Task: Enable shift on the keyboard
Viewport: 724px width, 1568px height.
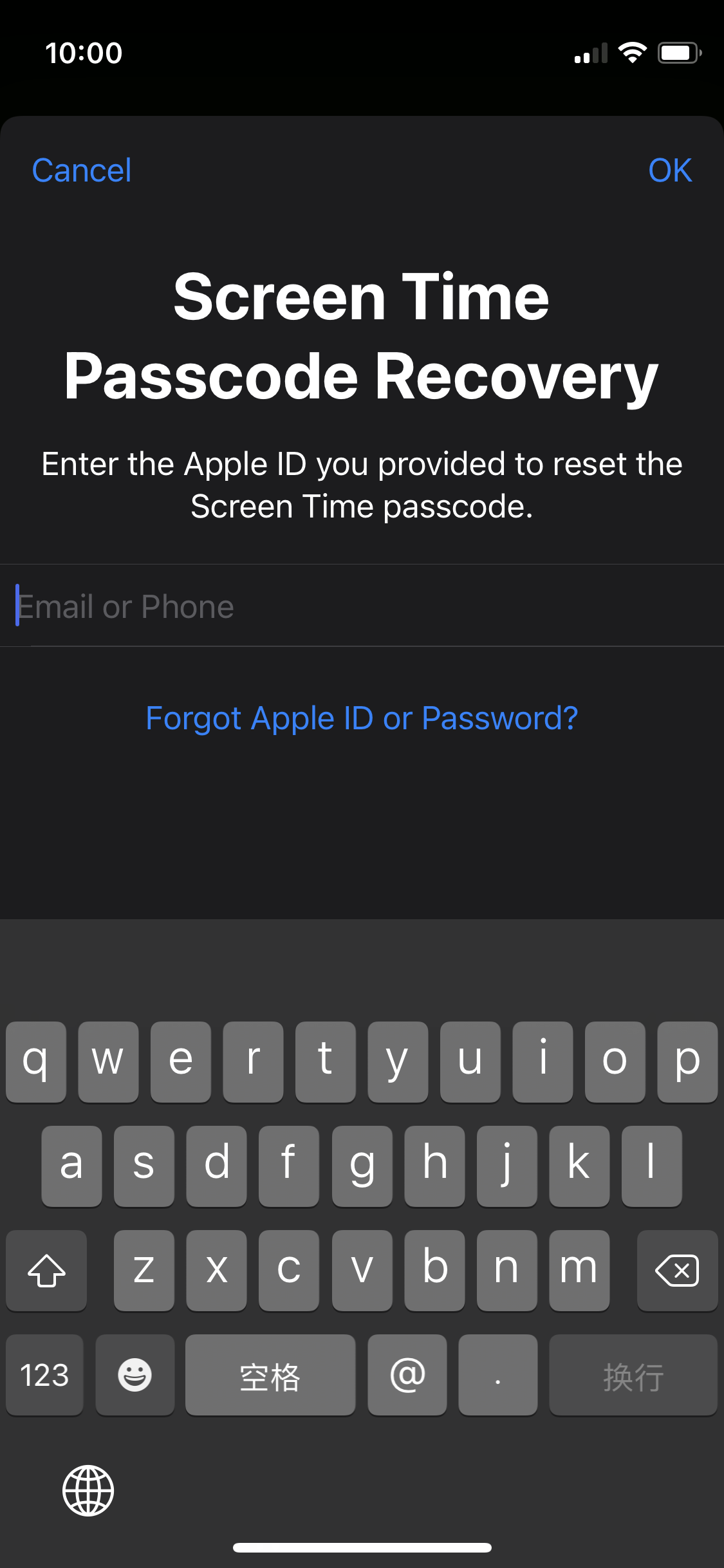Action: pos(46,1271)
